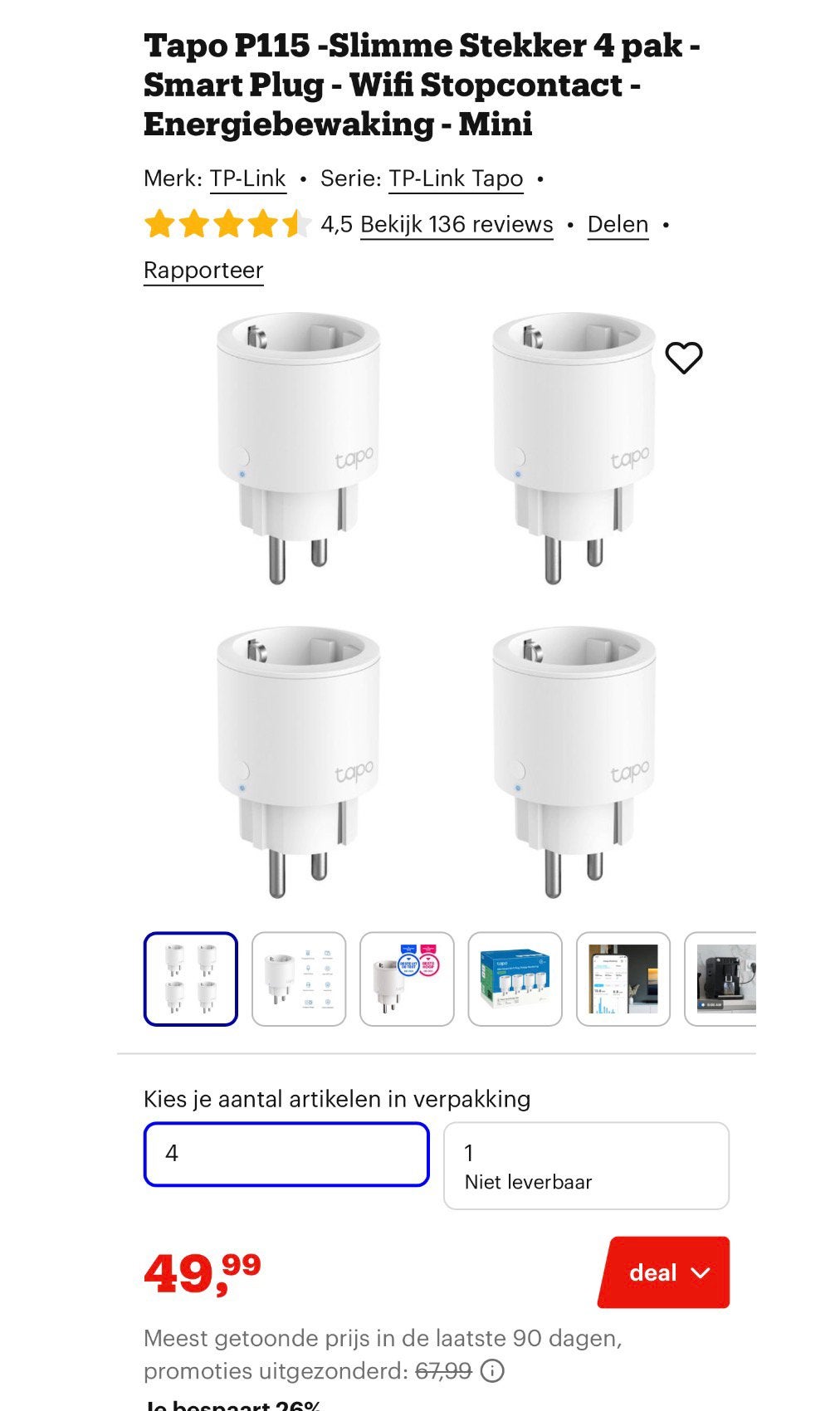The height and width of the screenshot is (1411, 840).
Task: Choose the 1-pack Niet leverbaar option
Action: [586, 1165]
